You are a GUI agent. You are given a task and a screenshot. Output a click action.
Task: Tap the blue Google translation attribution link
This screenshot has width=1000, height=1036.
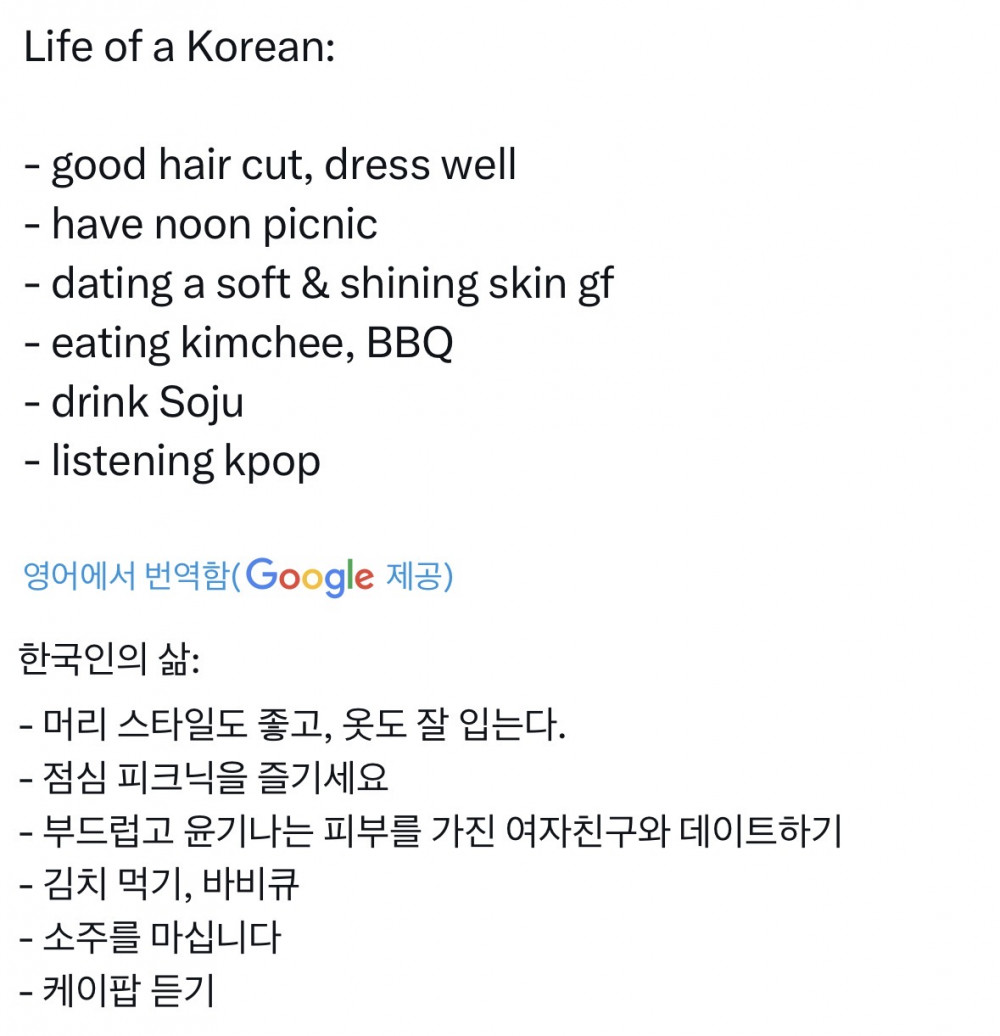click(237, 577)
